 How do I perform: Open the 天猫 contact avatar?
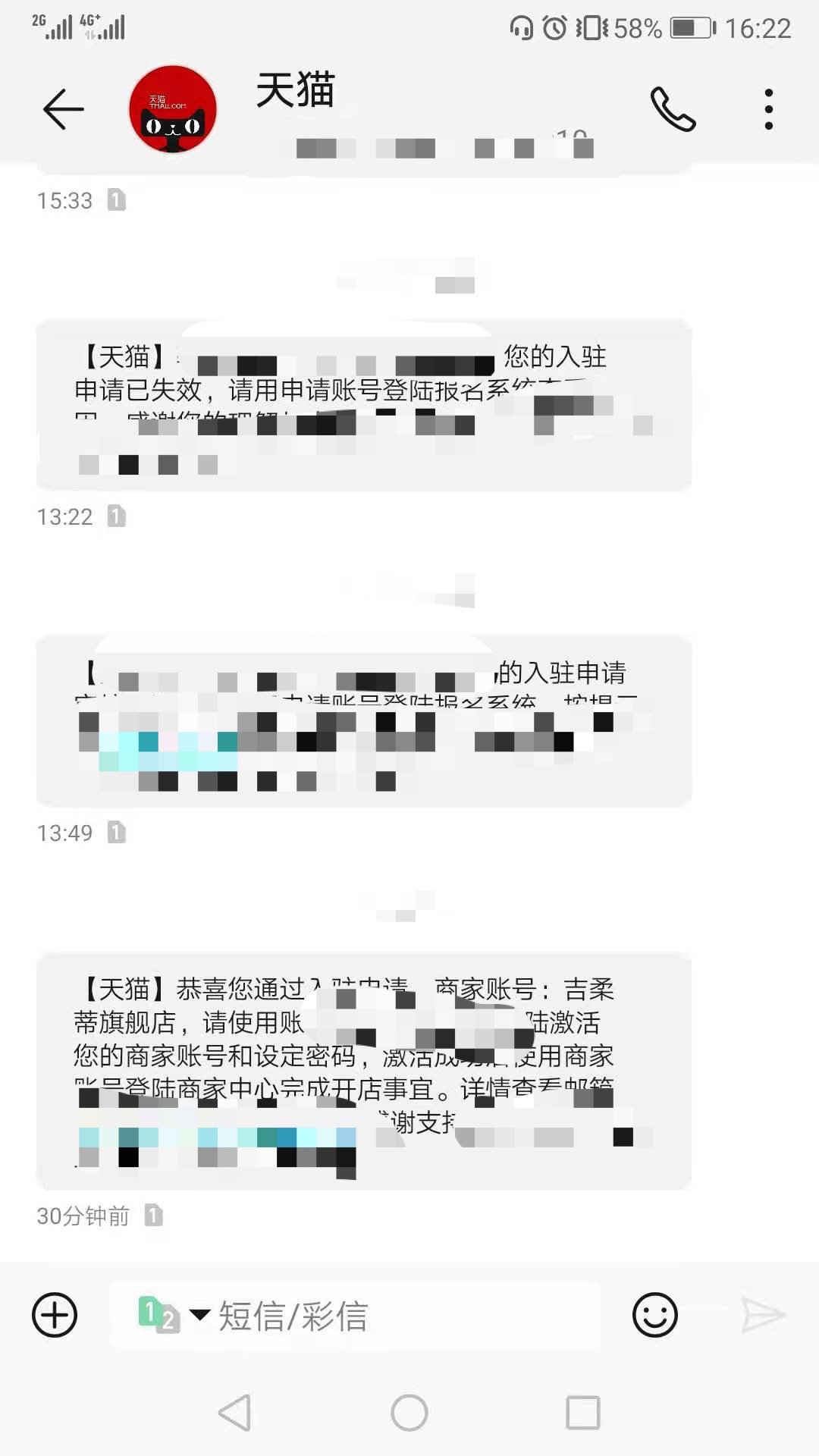[173, 109]
